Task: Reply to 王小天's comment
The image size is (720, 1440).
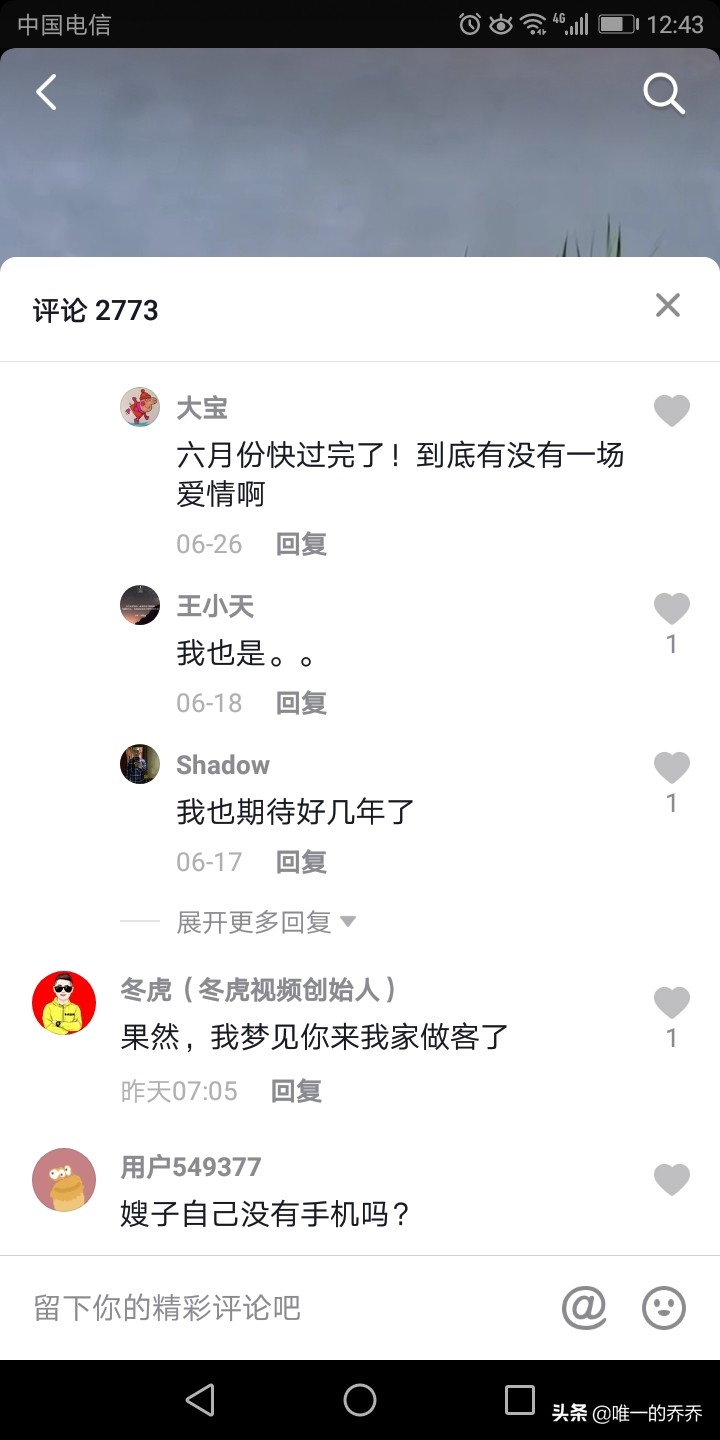Action: pos(301,703)
